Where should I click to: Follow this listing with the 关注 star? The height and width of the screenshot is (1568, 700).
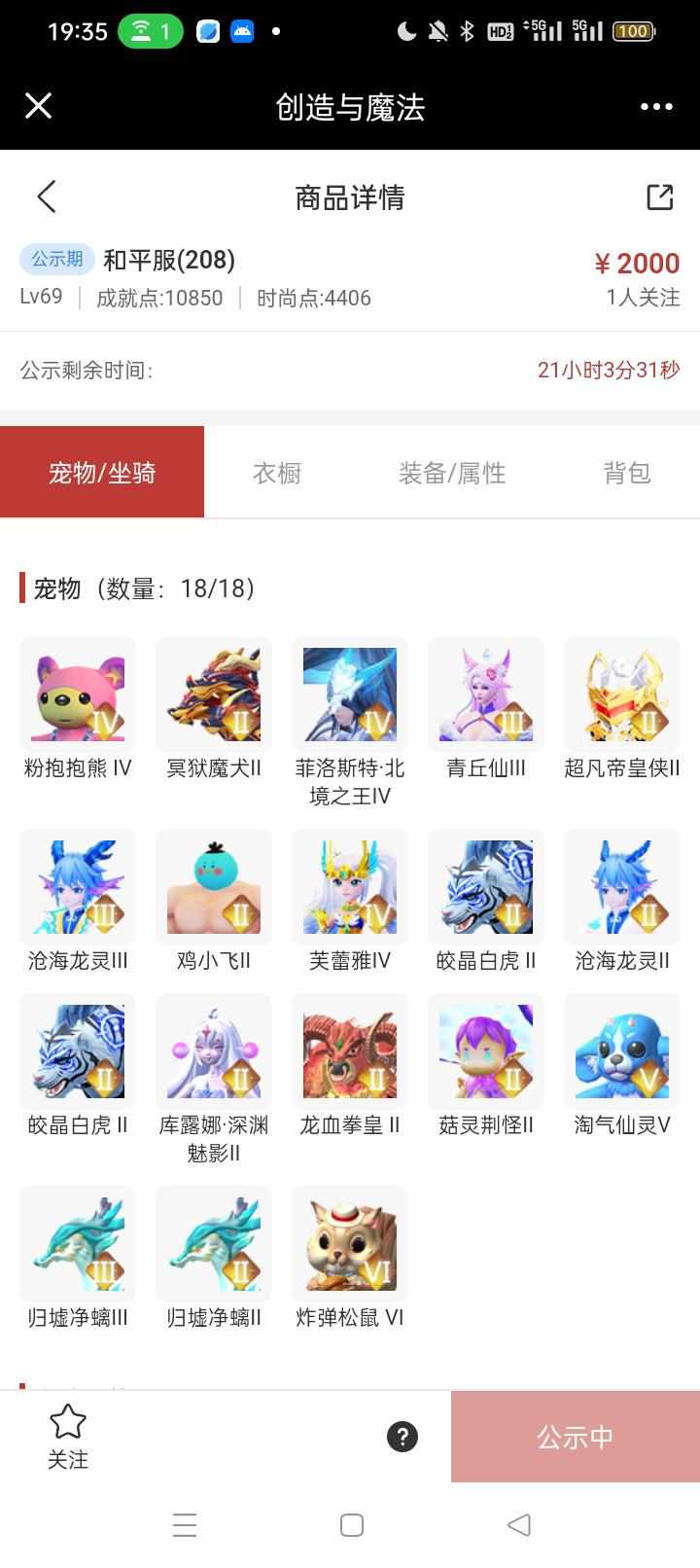coord(68,1436)
